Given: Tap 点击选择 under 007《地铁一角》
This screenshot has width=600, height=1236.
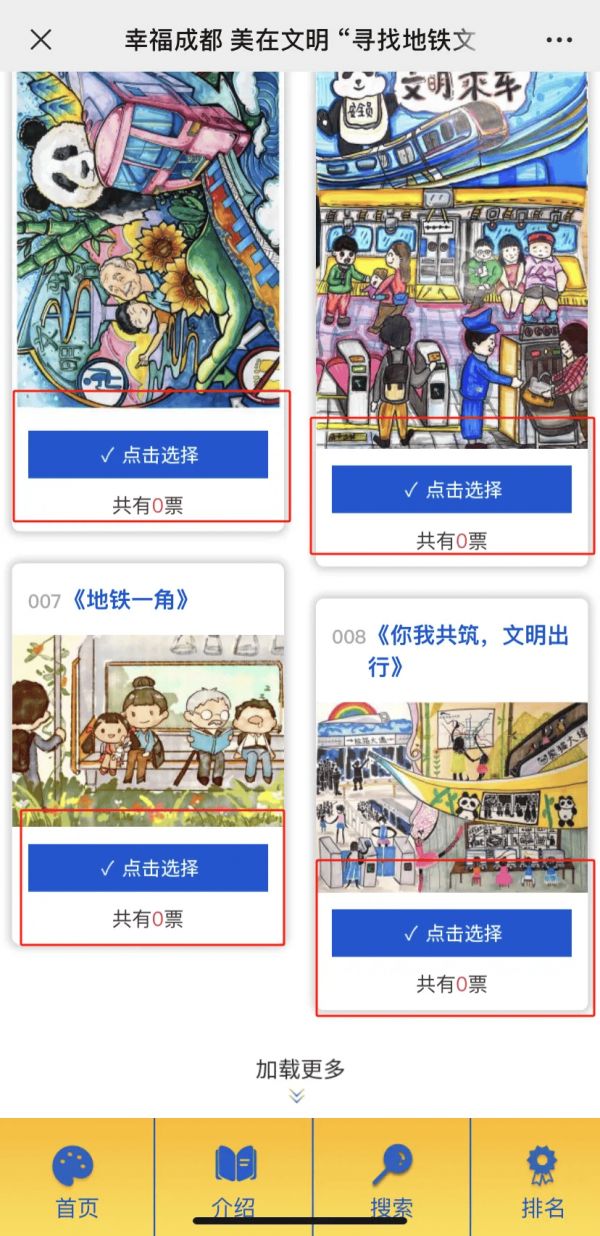Looking at the screenshot, I should [x=148, y=868].
